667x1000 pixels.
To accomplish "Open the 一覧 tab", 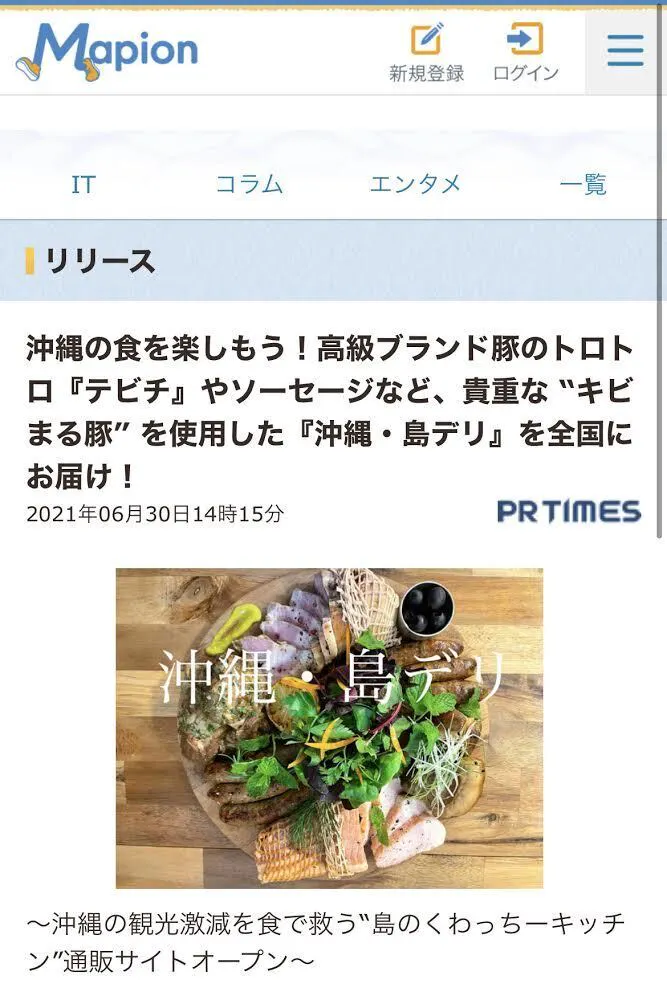I will click(582, 184).
